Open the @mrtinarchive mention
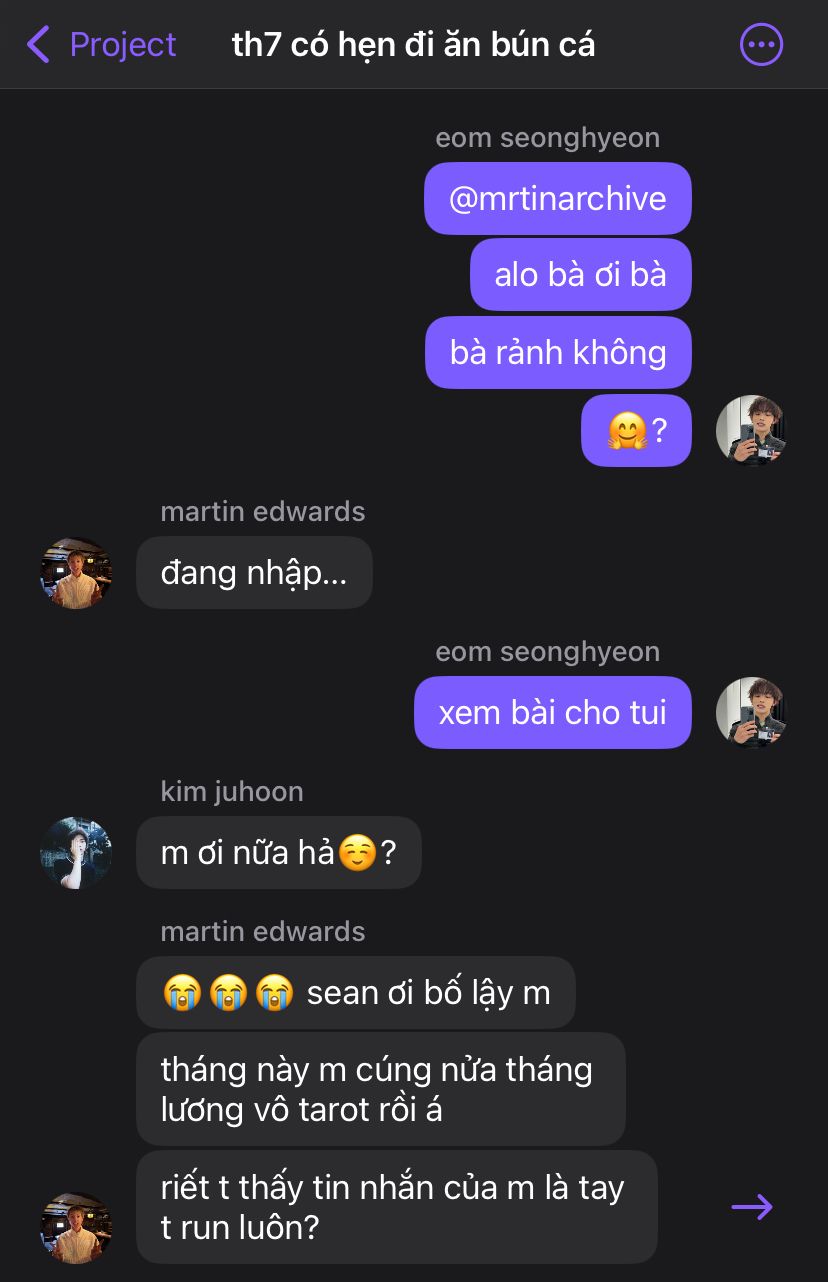This screenshot has height=1282, width=828. click(x=557, y=198)
